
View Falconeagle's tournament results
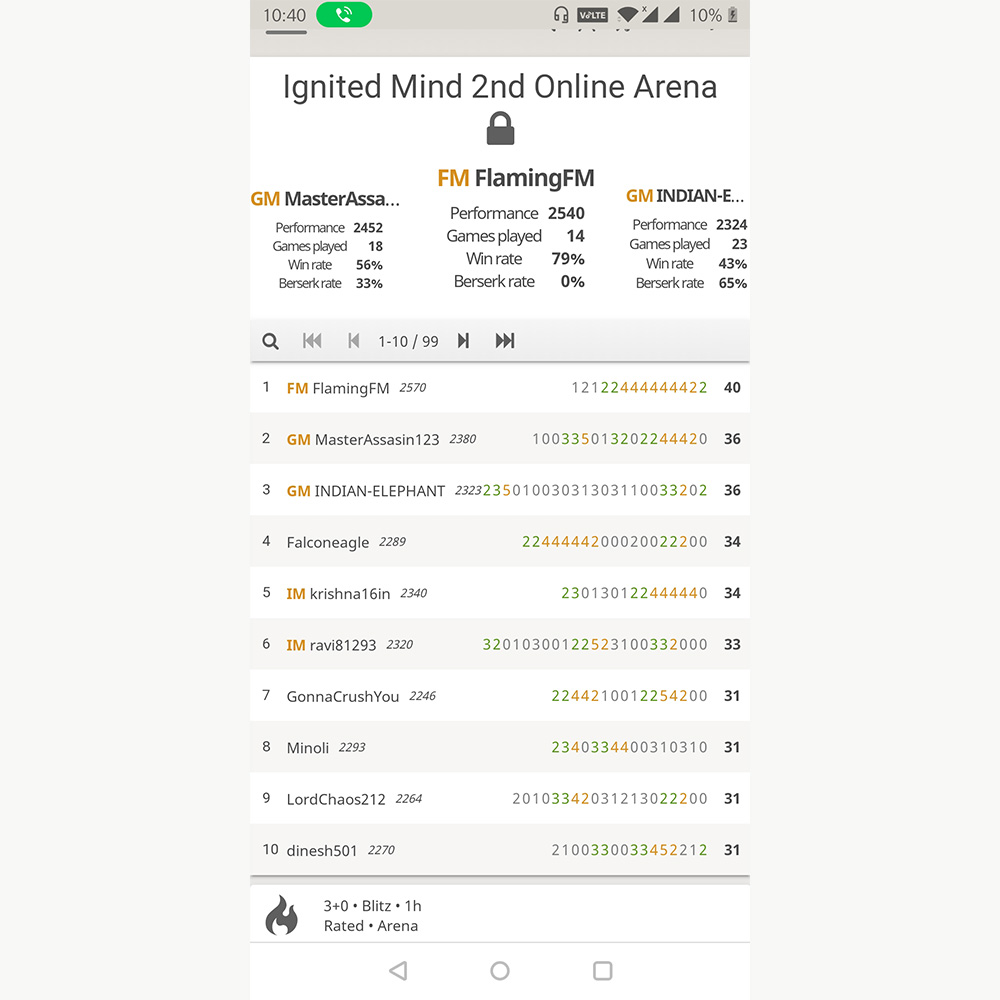coord(328,542)
